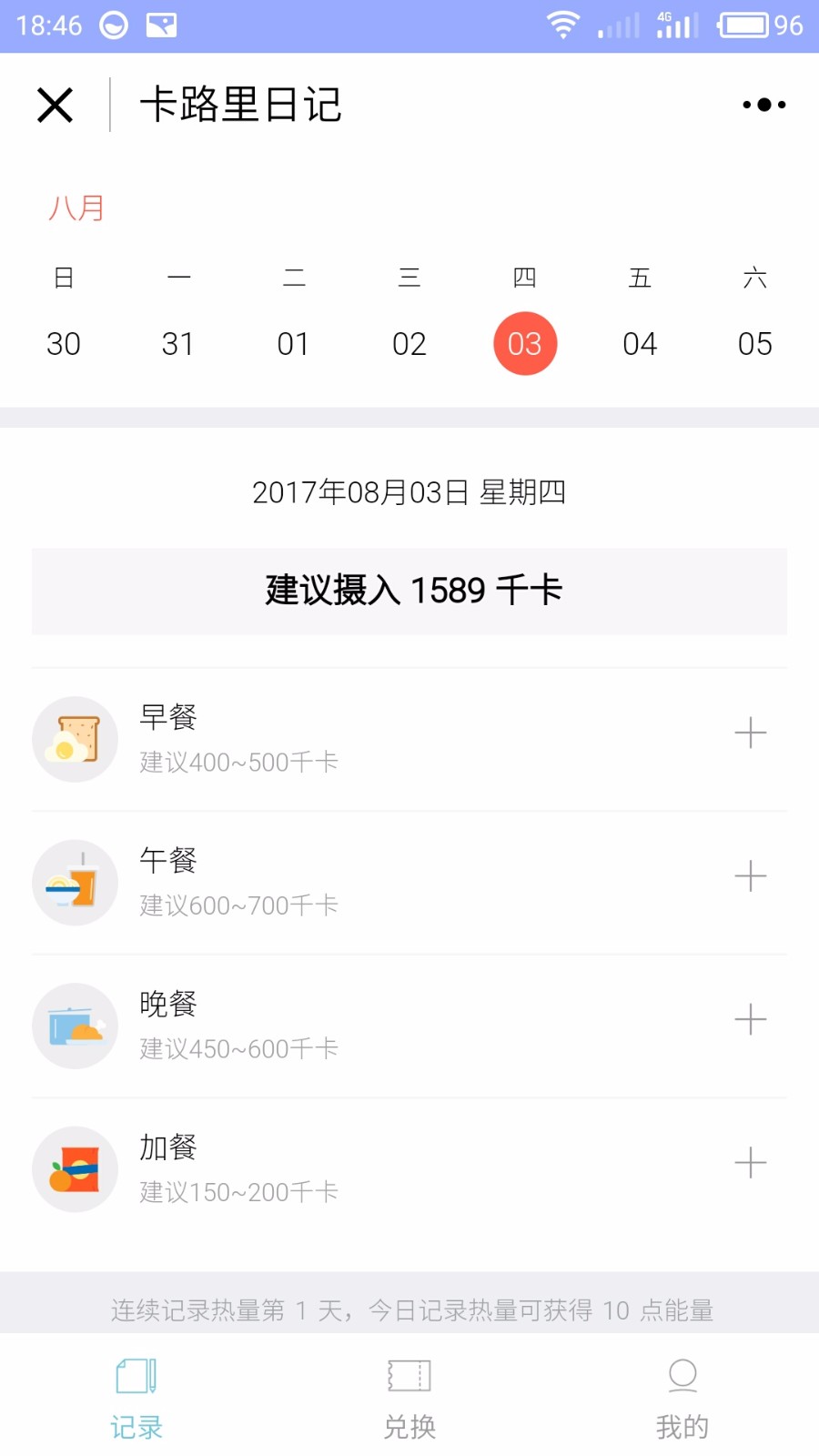Screen dimensions: 819x1456
Task: Close the 卡路里日记 mini program
Action: (x=55, y=105)
